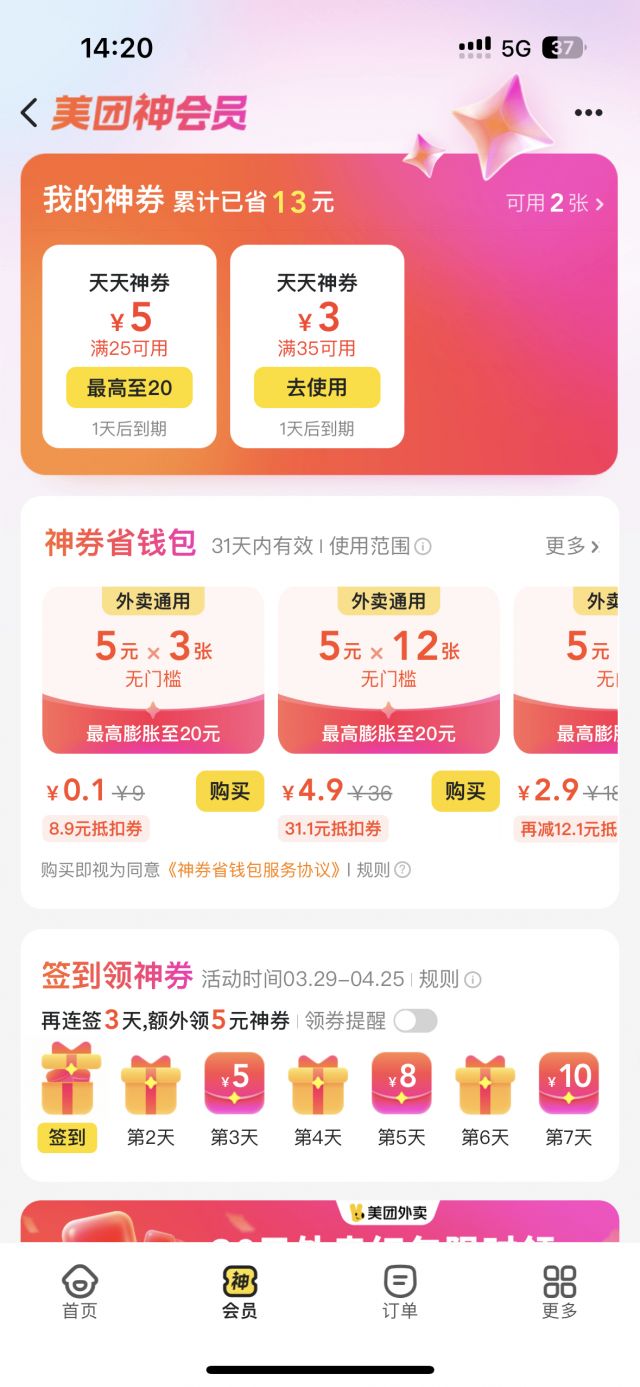View the 使用范围 info icon

pyautogui.click(x=423, y=547)
